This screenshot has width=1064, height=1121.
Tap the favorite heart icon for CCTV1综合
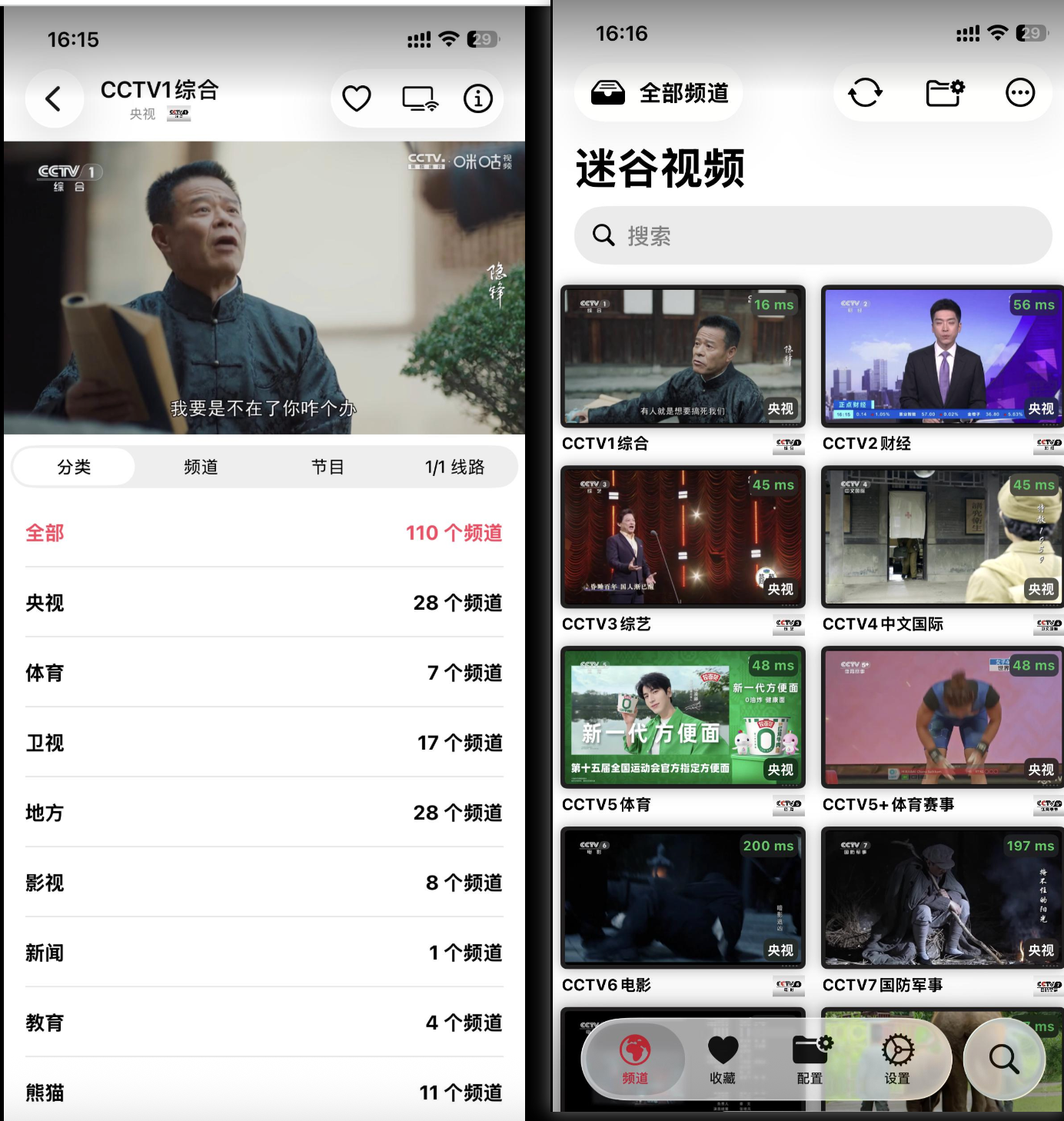(356, 98)
